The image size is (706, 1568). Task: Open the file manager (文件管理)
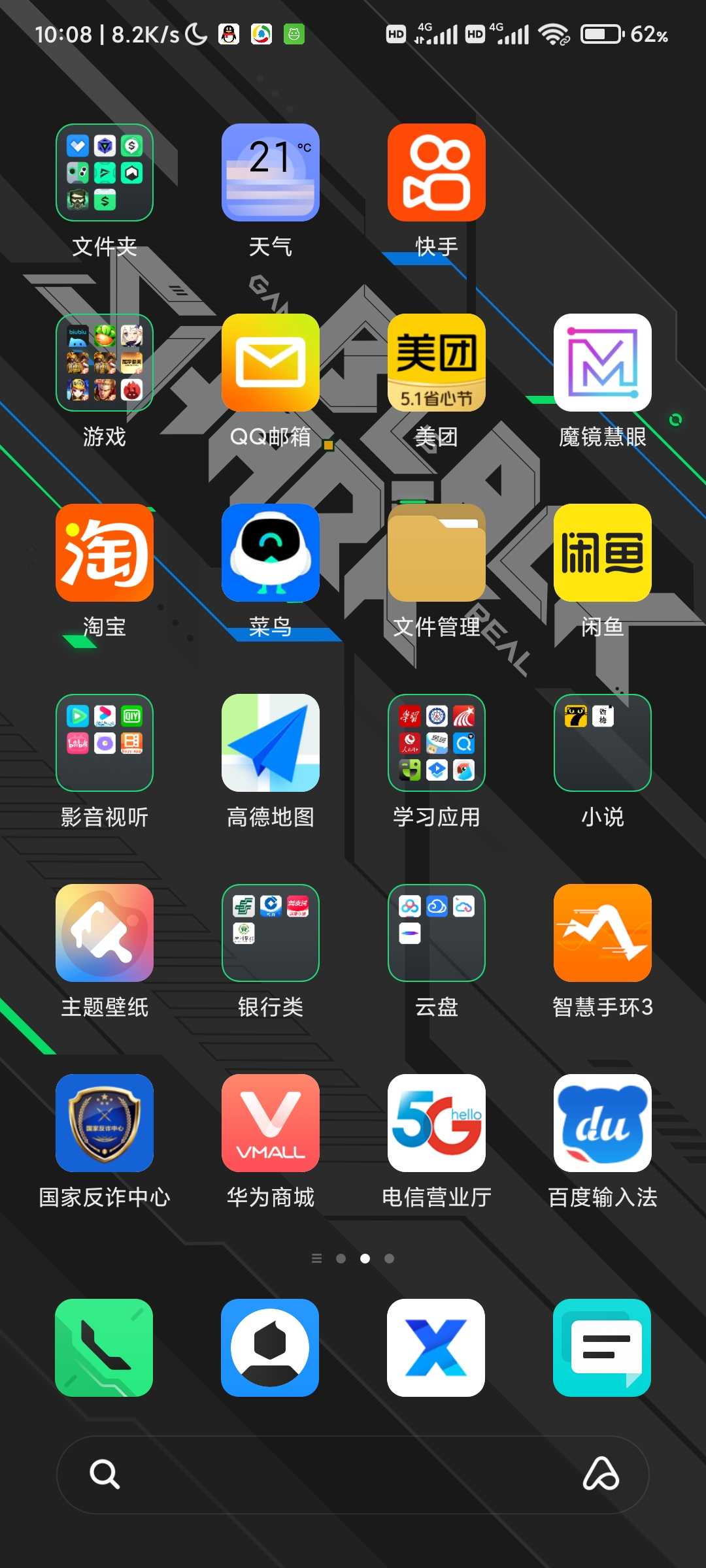436,553
